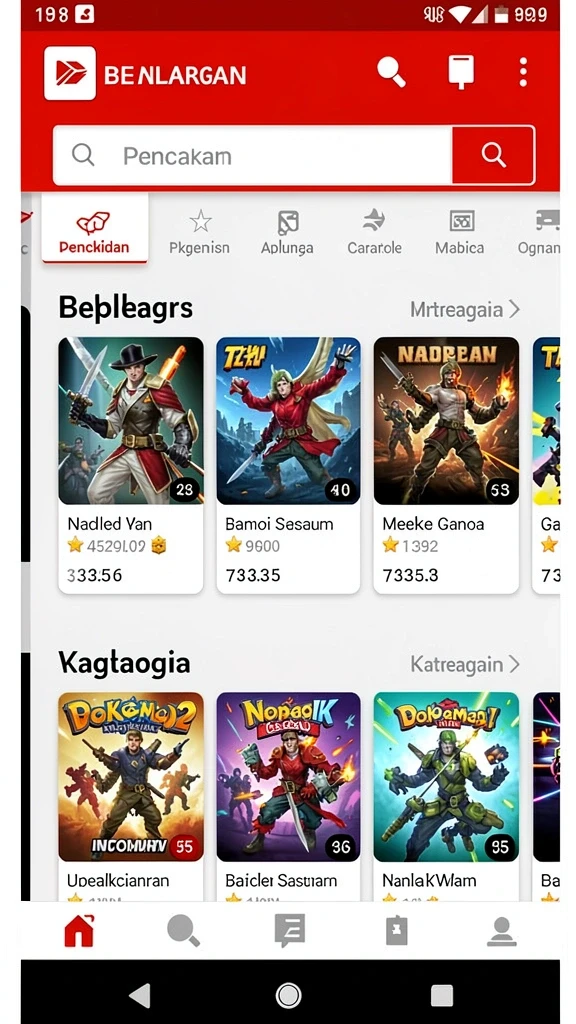Focus the Pencakam search field

[253, 155]
